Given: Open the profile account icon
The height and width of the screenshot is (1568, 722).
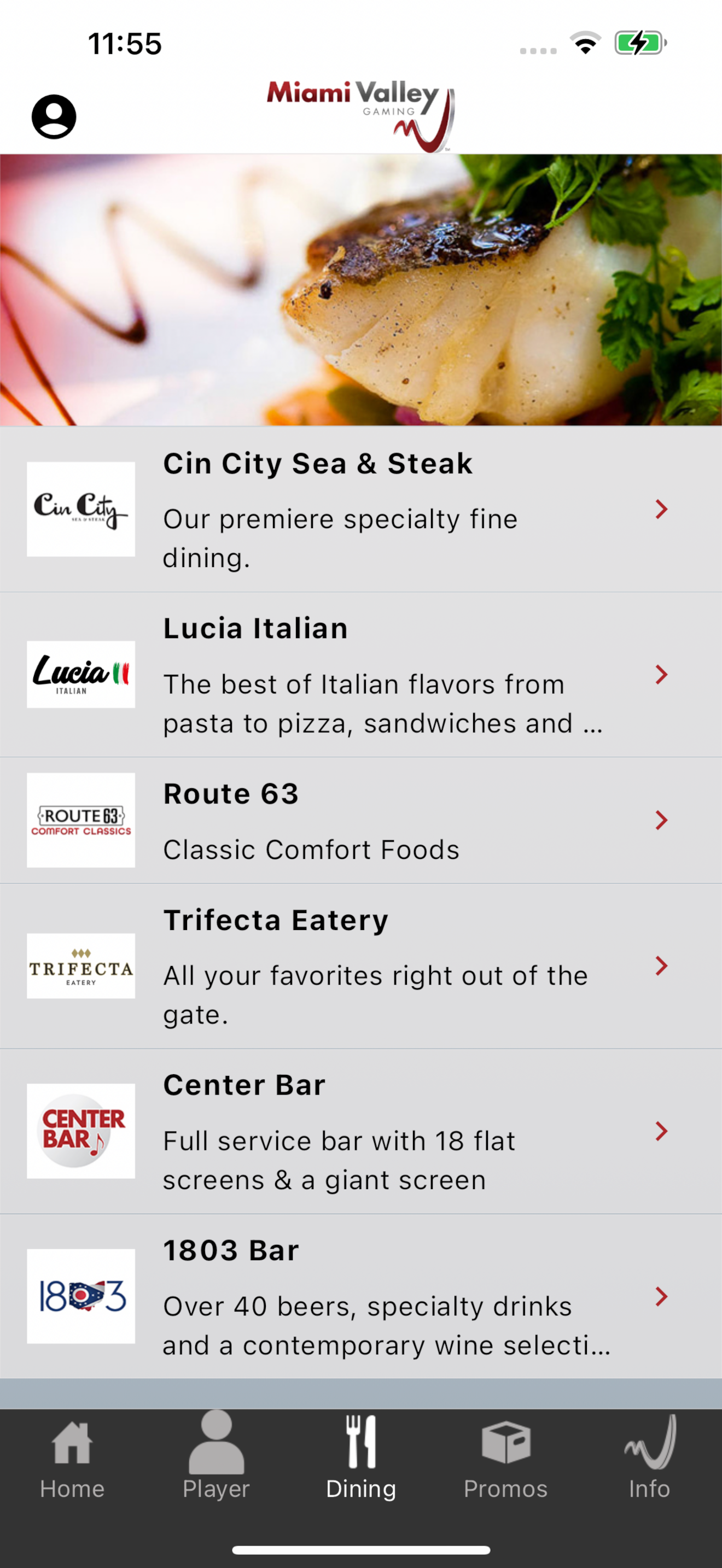Looking at the screenshot, I should tap(54, 116).
